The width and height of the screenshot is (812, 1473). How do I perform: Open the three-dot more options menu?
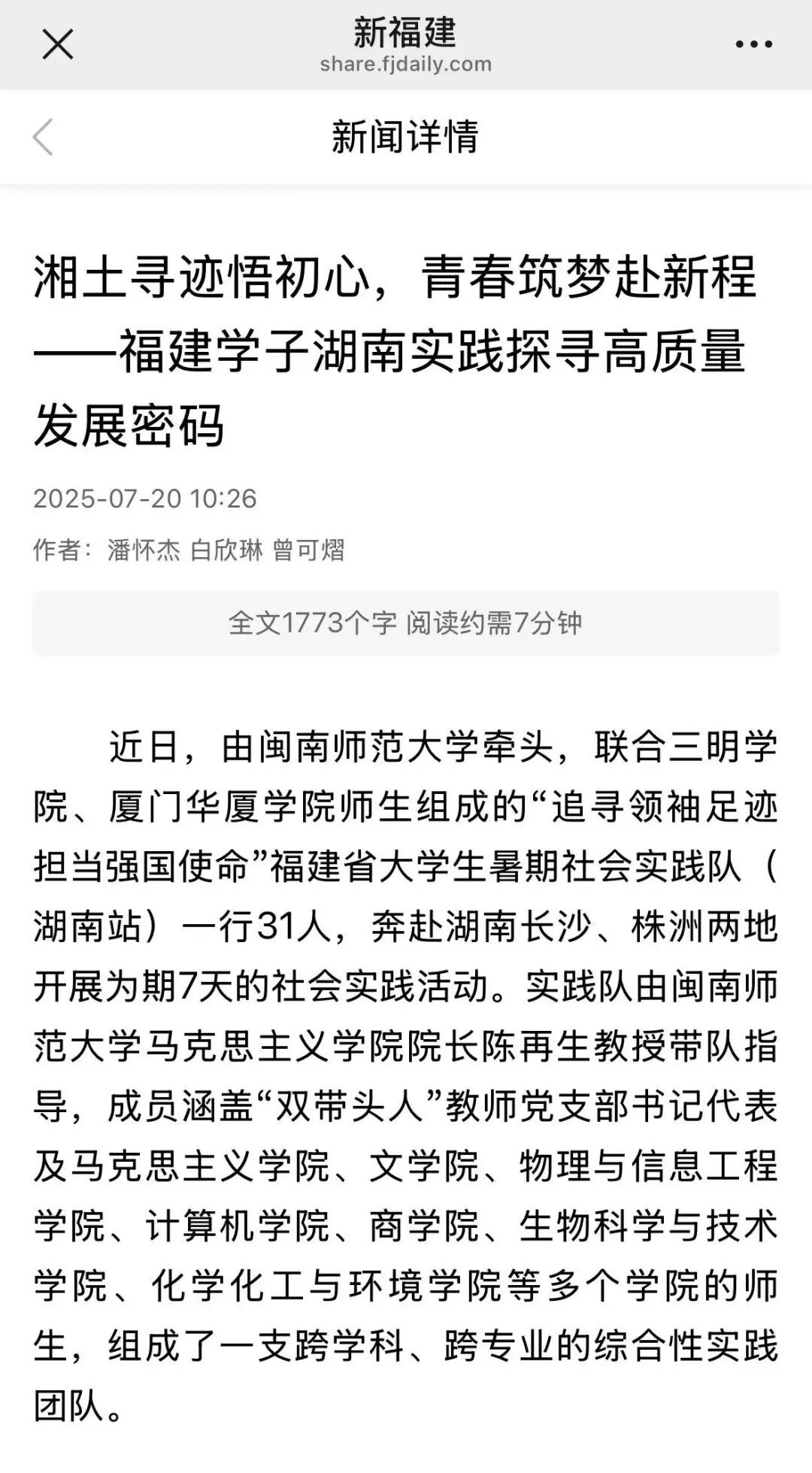tap(753, 44)
